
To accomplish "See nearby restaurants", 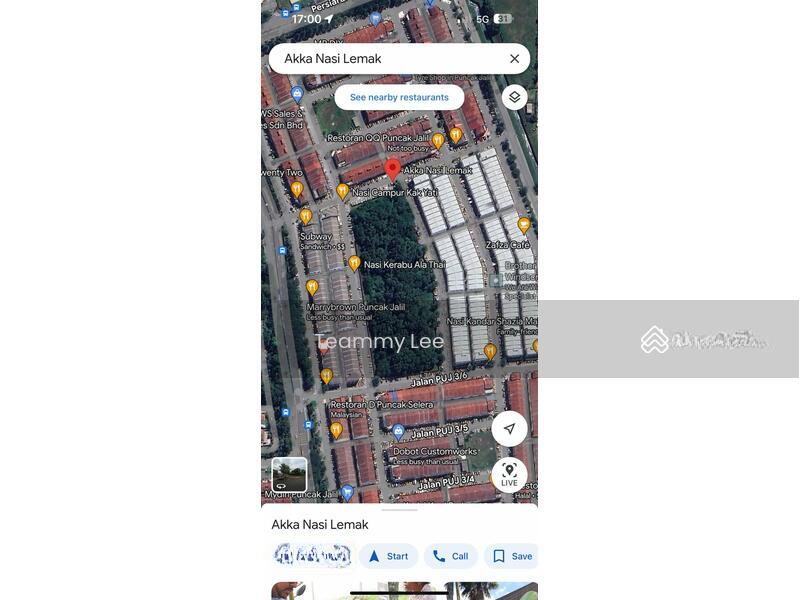I will point(399,97).
